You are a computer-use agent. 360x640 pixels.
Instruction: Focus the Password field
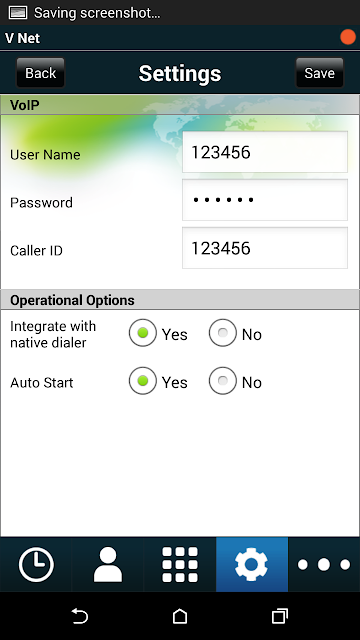coord(265,200)
